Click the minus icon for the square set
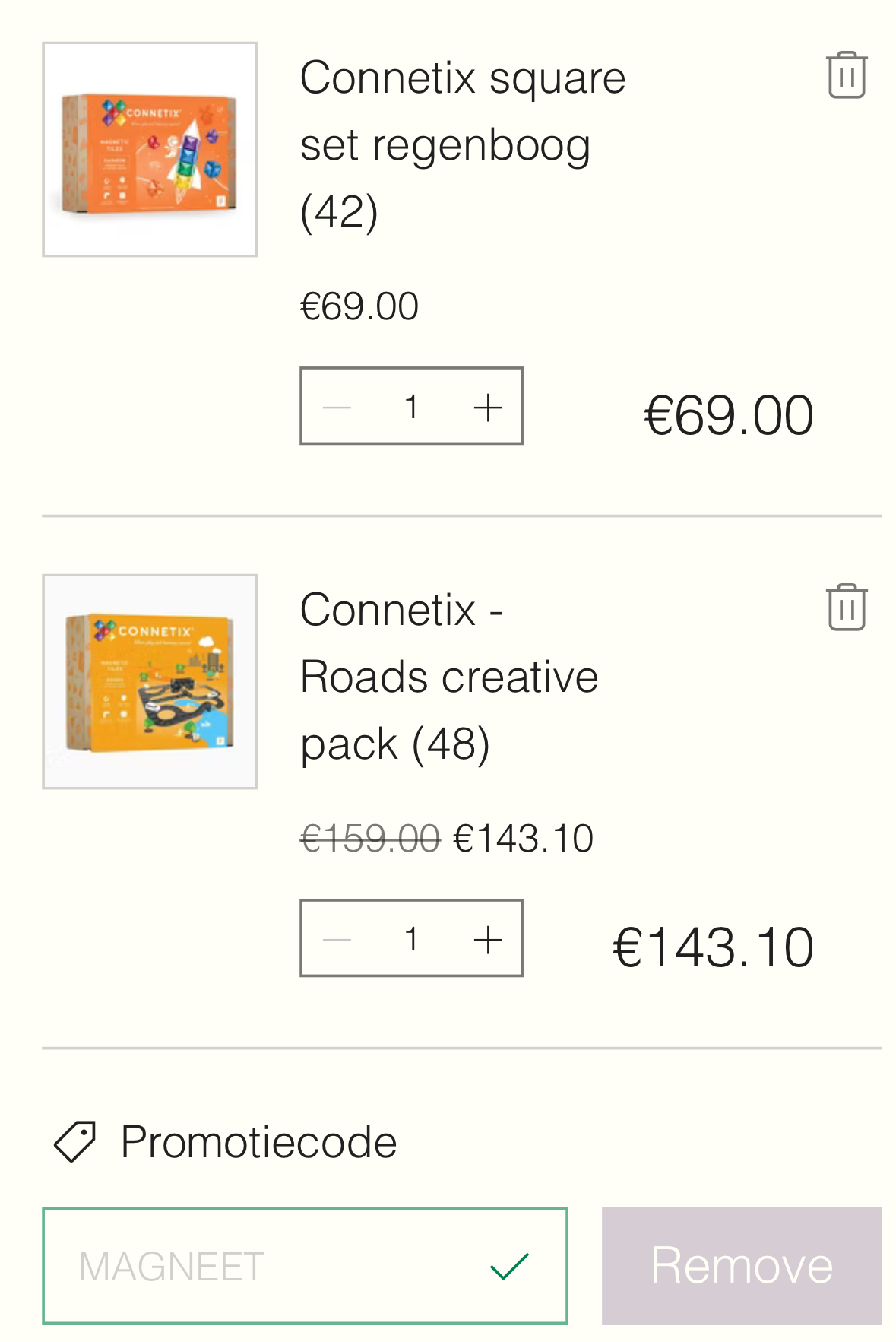 (337, 407)
